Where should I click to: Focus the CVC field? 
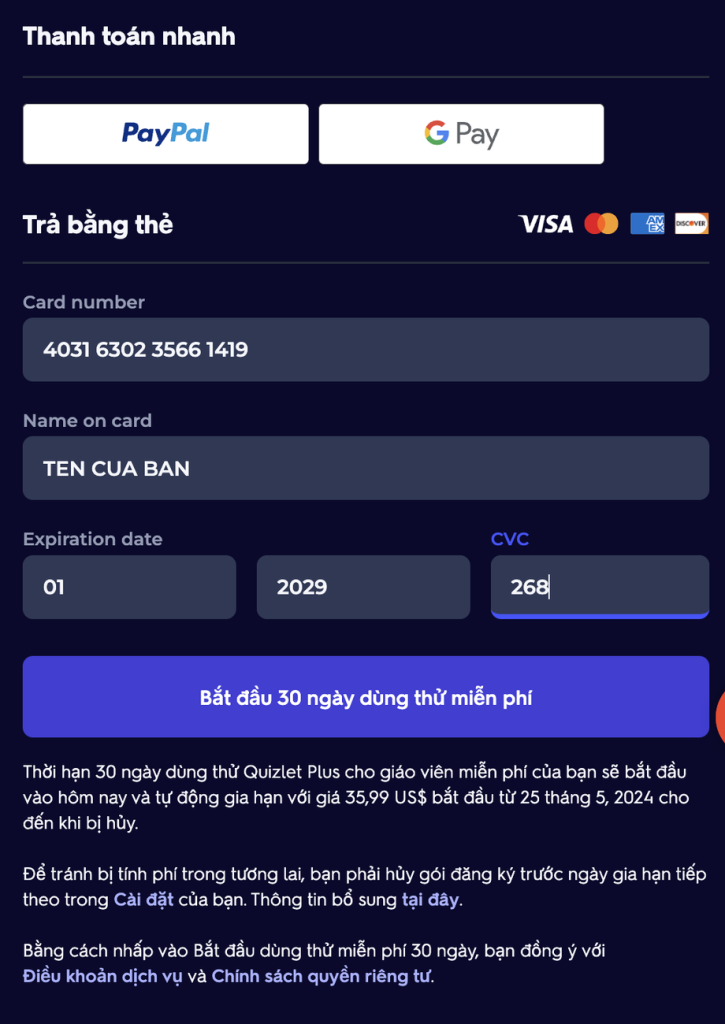tap(599, 587)
